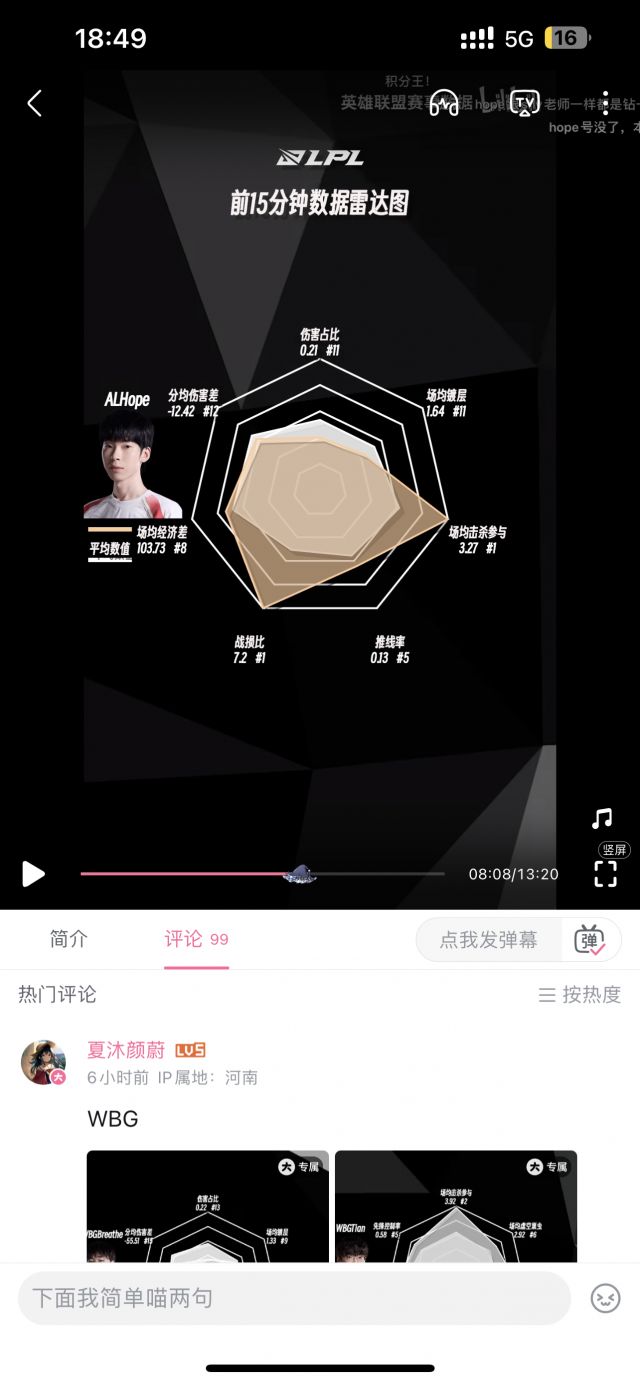Viewport: 640px width, 1384px height.
Task: Tap the video progress bar
Action: point(262,874)
